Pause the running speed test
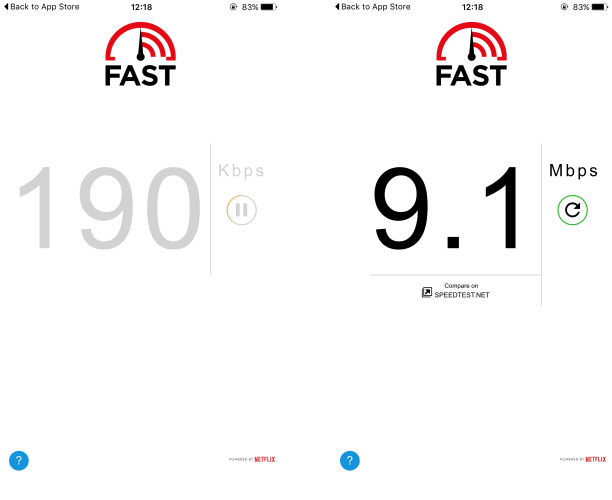Viewport: 612px width, 500px height. 241,209
